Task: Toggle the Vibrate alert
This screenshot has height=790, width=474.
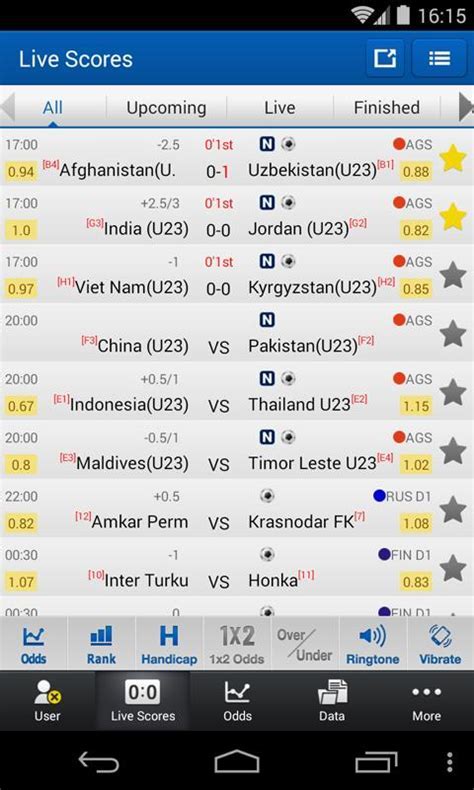Action: [440, 644]
